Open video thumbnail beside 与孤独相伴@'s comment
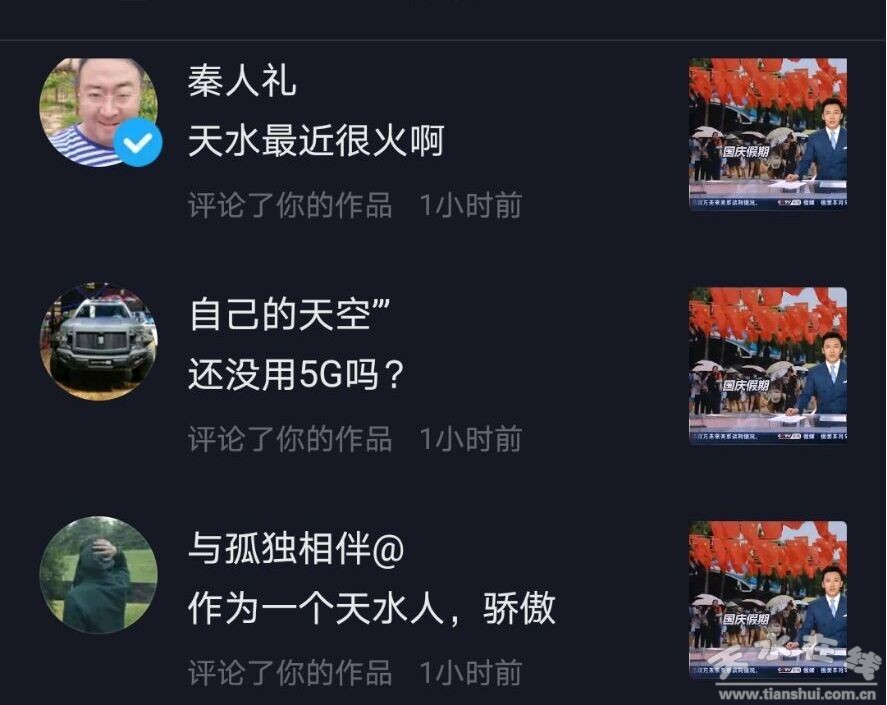The height and width of the screenshot is (705, 887). click(767, 598)
